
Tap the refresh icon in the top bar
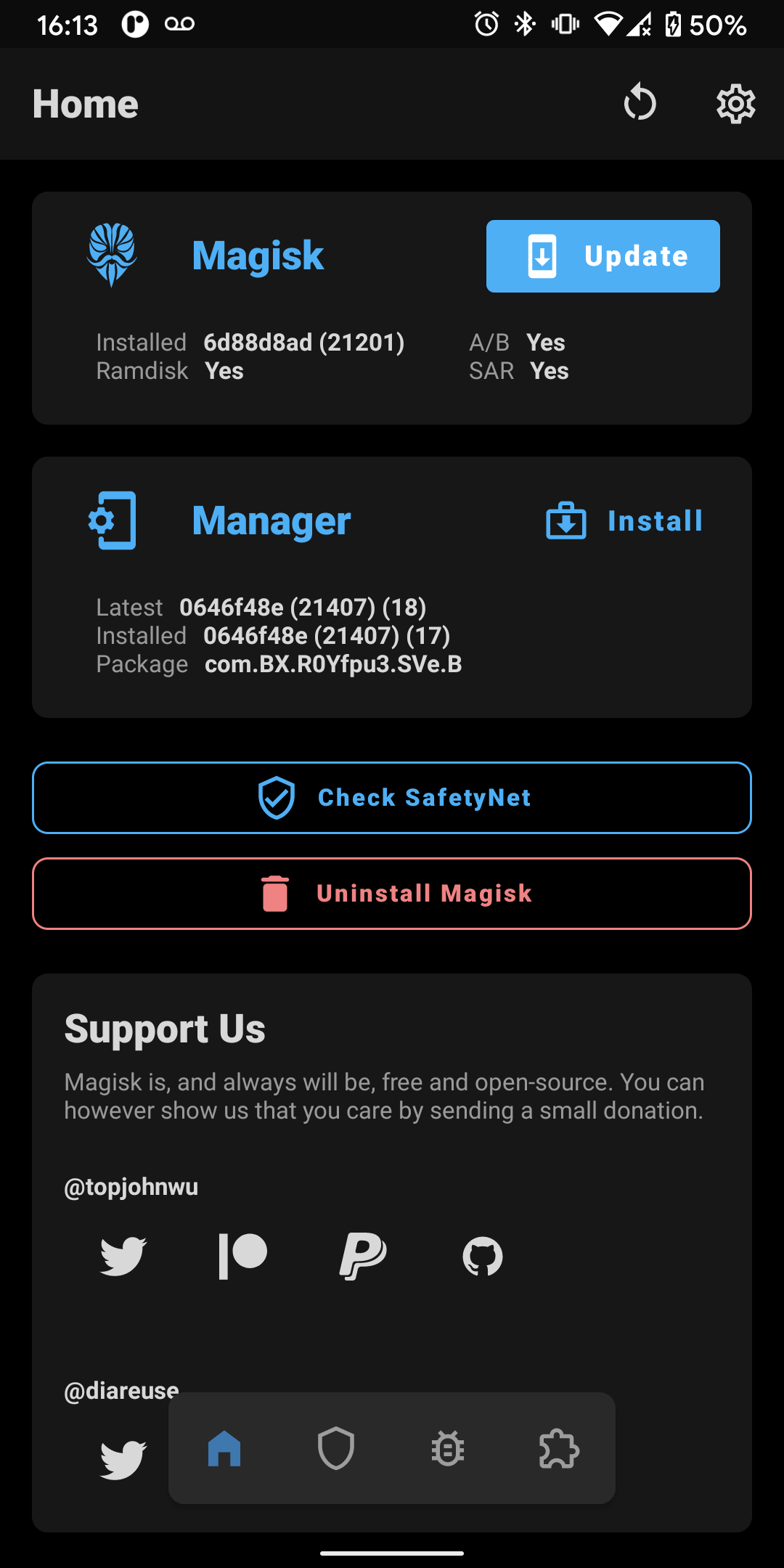click(x=640, y=104)
